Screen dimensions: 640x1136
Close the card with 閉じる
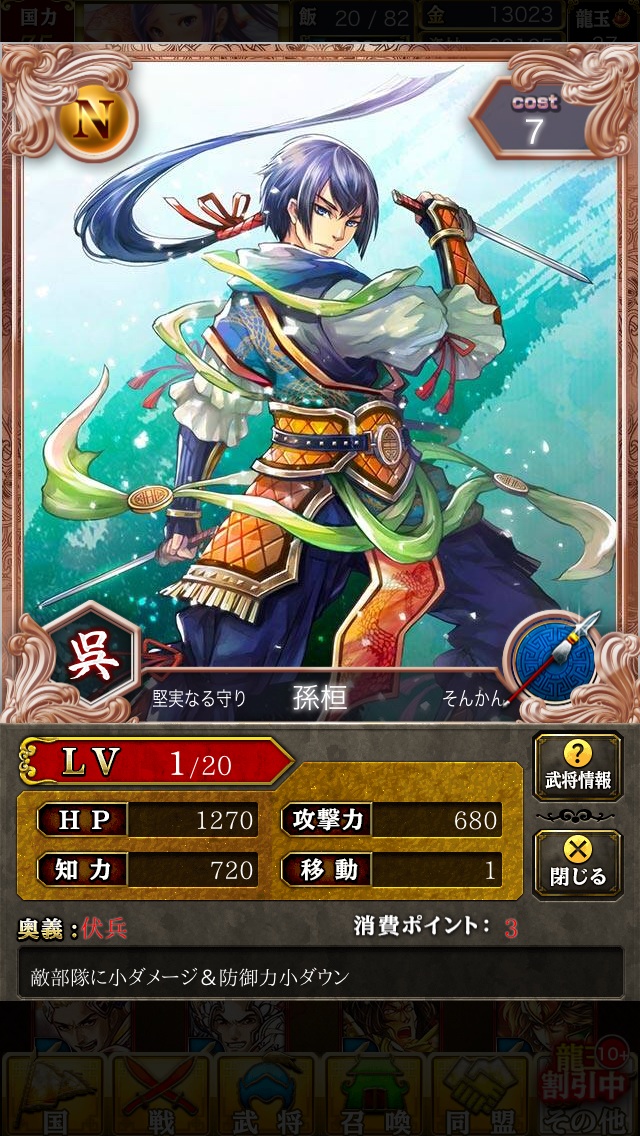[577, 862]
